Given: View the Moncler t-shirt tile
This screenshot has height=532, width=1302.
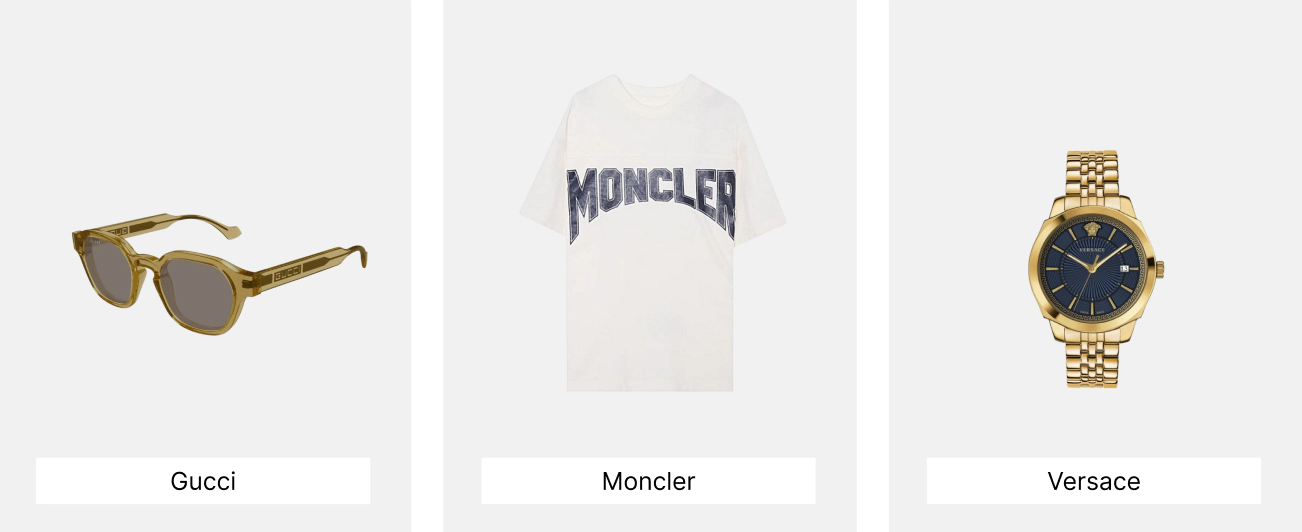Looking at the screenshot, I should pyautogui.click(x=652, y=235).
